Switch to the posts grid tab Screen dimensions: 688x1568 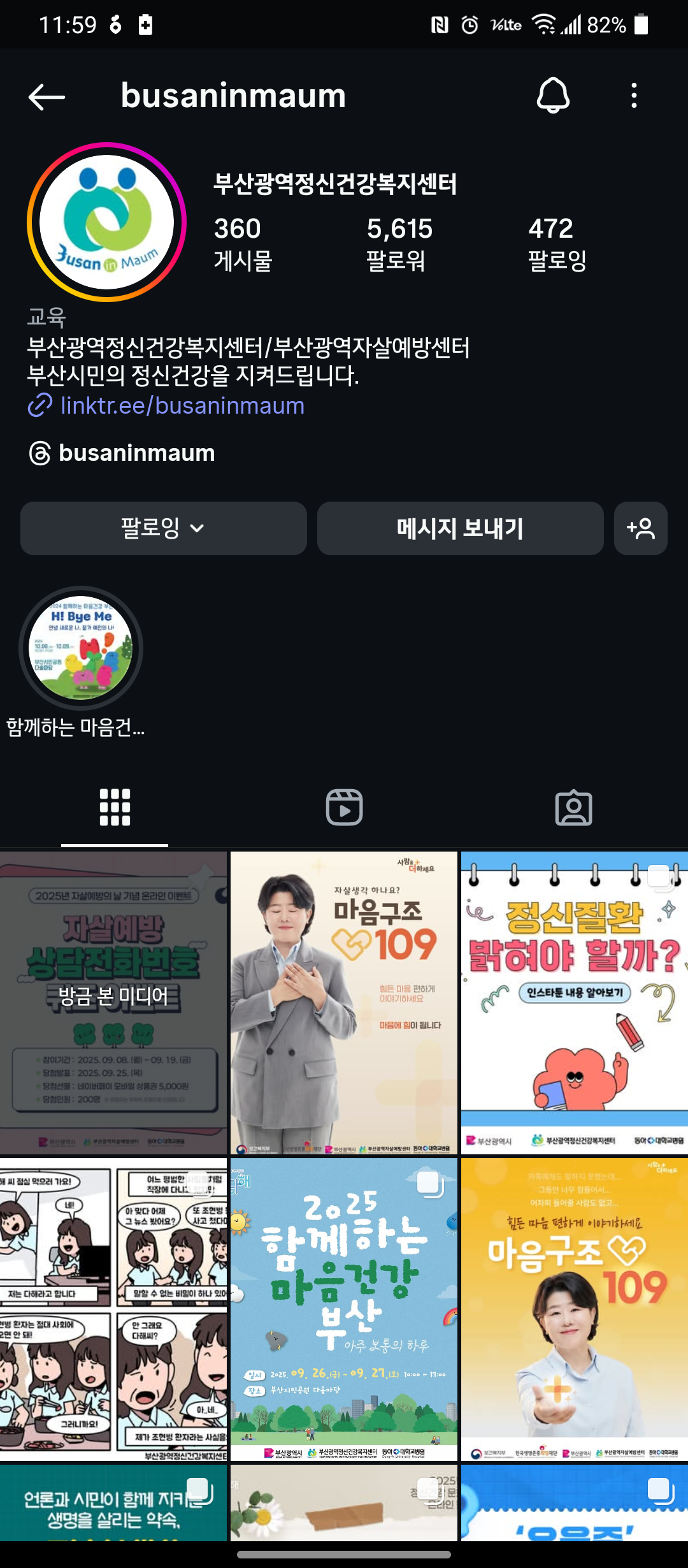point(115,808)
